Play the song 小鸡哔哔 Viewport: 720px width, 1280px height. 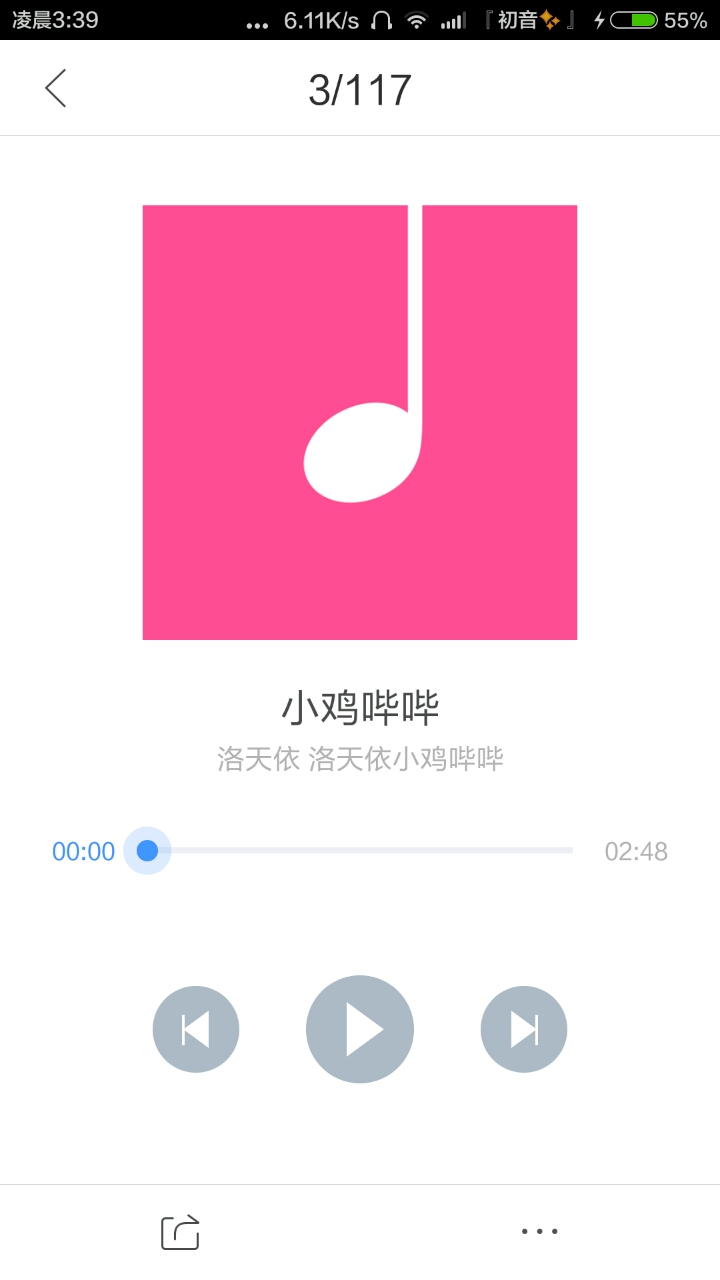(x=360, y=1029)
